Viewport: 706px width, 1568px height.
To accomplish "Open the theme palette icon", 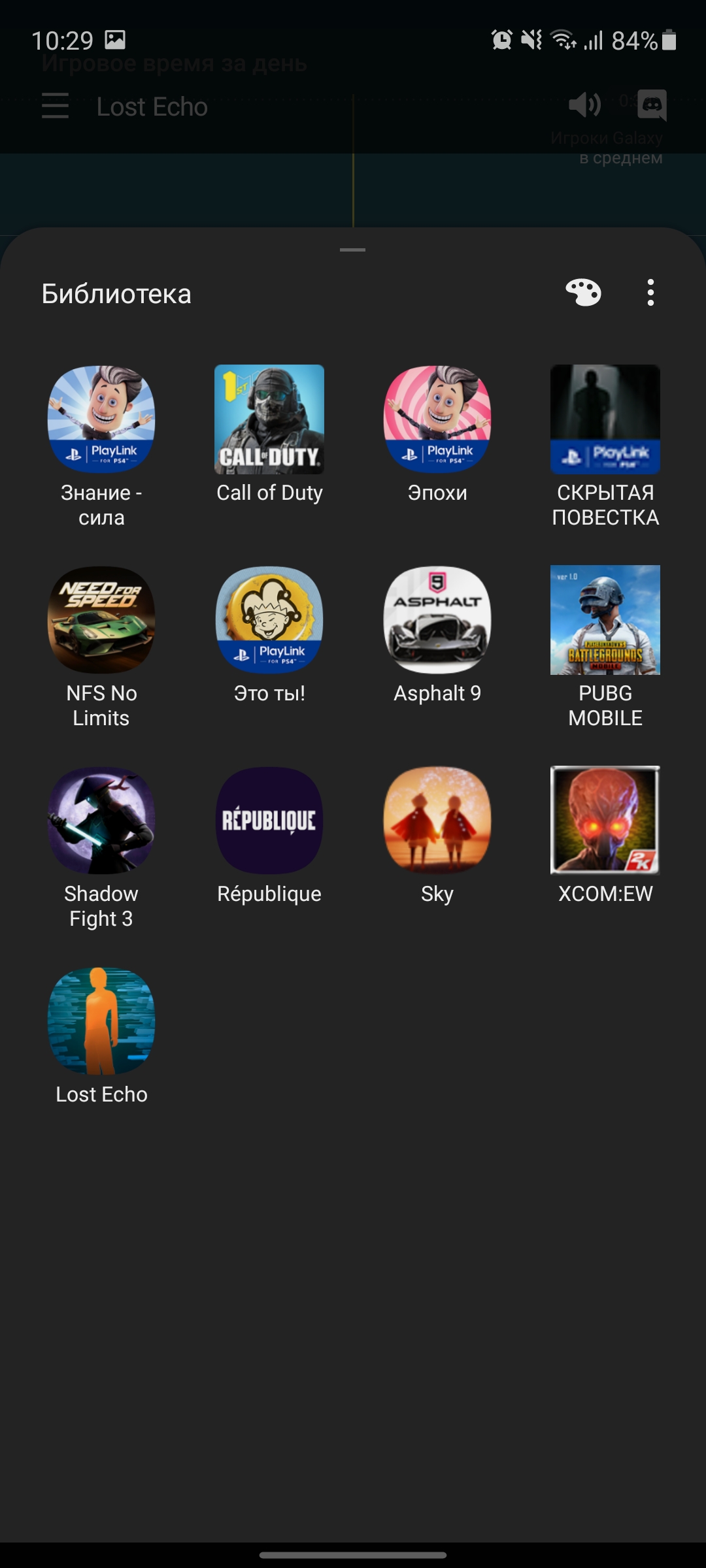I will [x=583, y=293].
